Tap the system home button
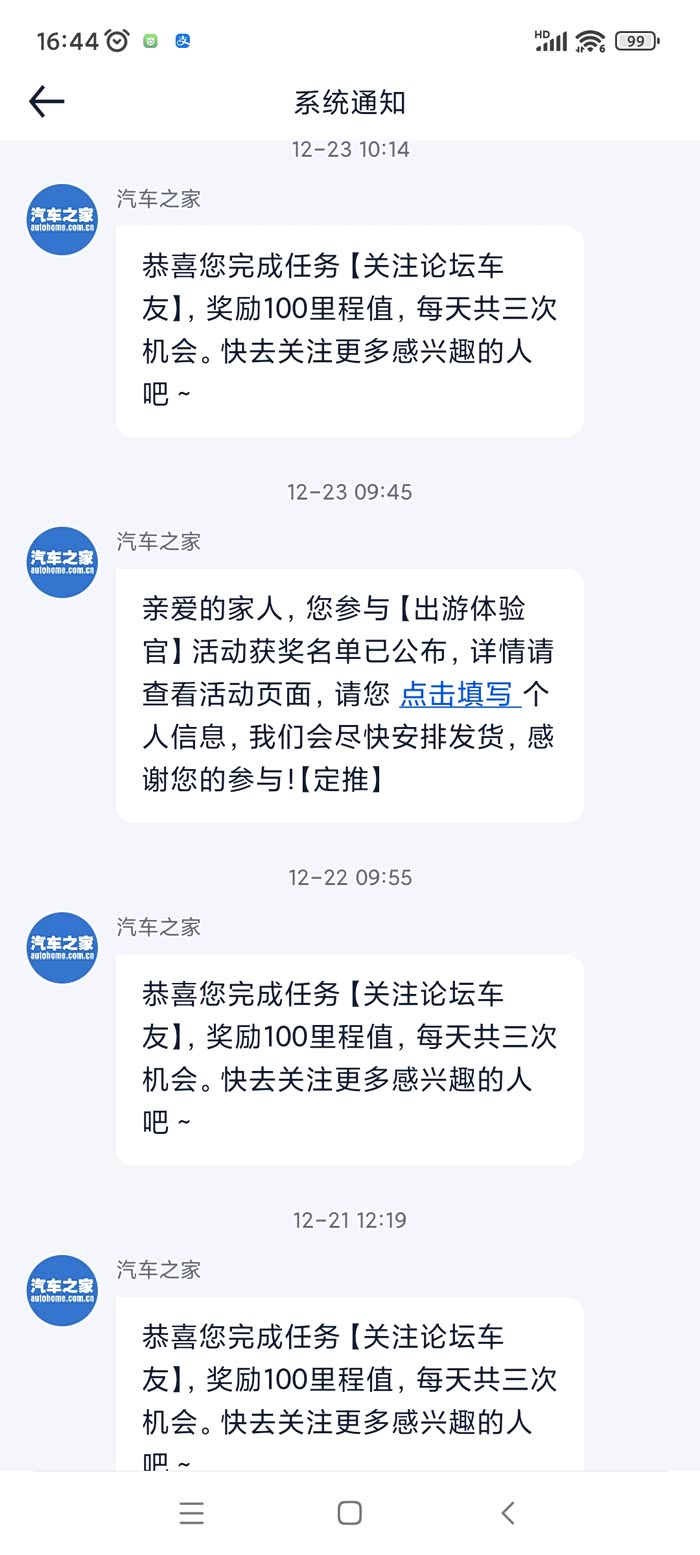The height and width of the screenshot is (1555, 700). [349, 1513]
